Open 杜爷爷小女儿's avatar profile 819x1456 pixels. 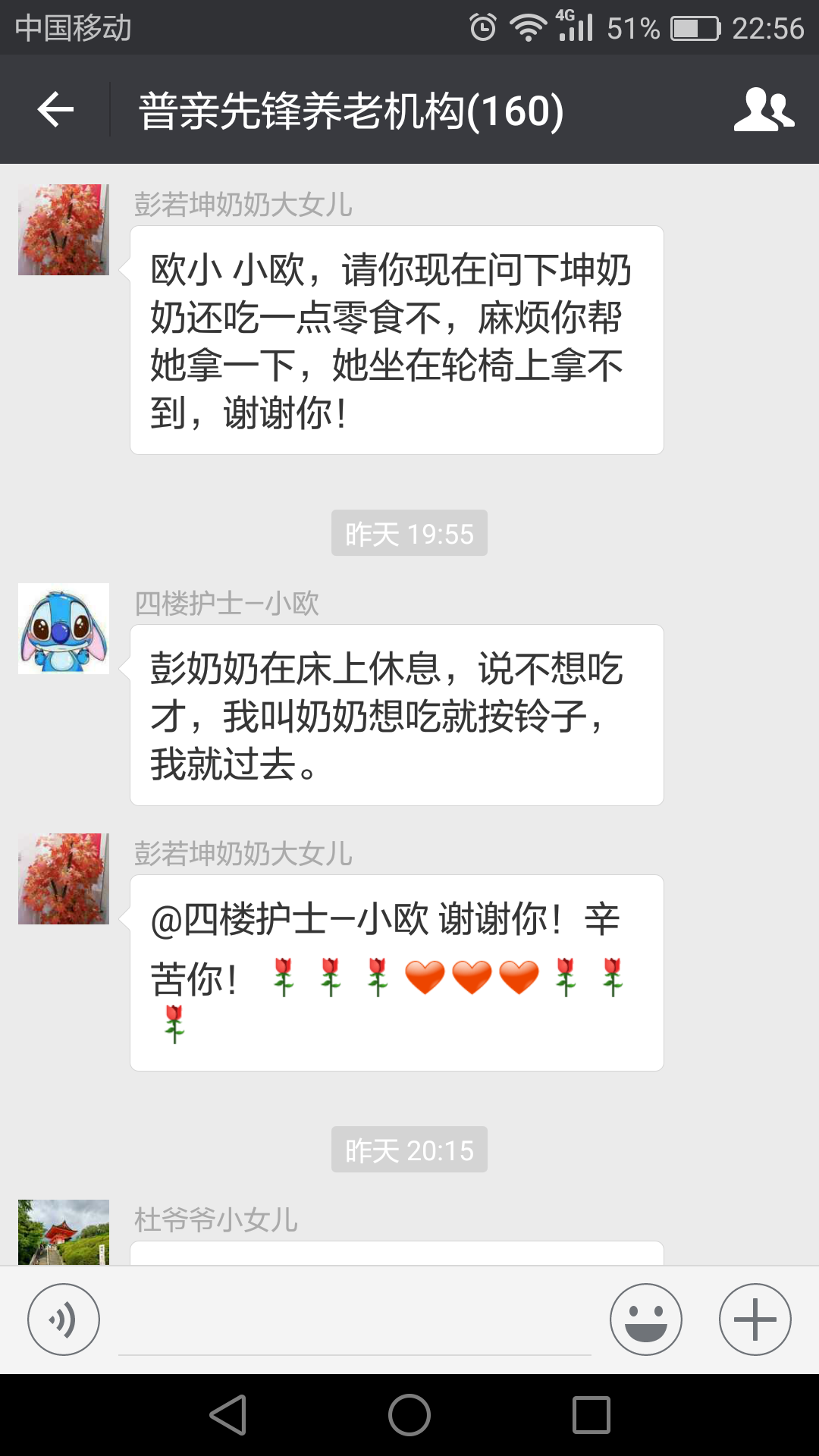[x=64, y=1232]
